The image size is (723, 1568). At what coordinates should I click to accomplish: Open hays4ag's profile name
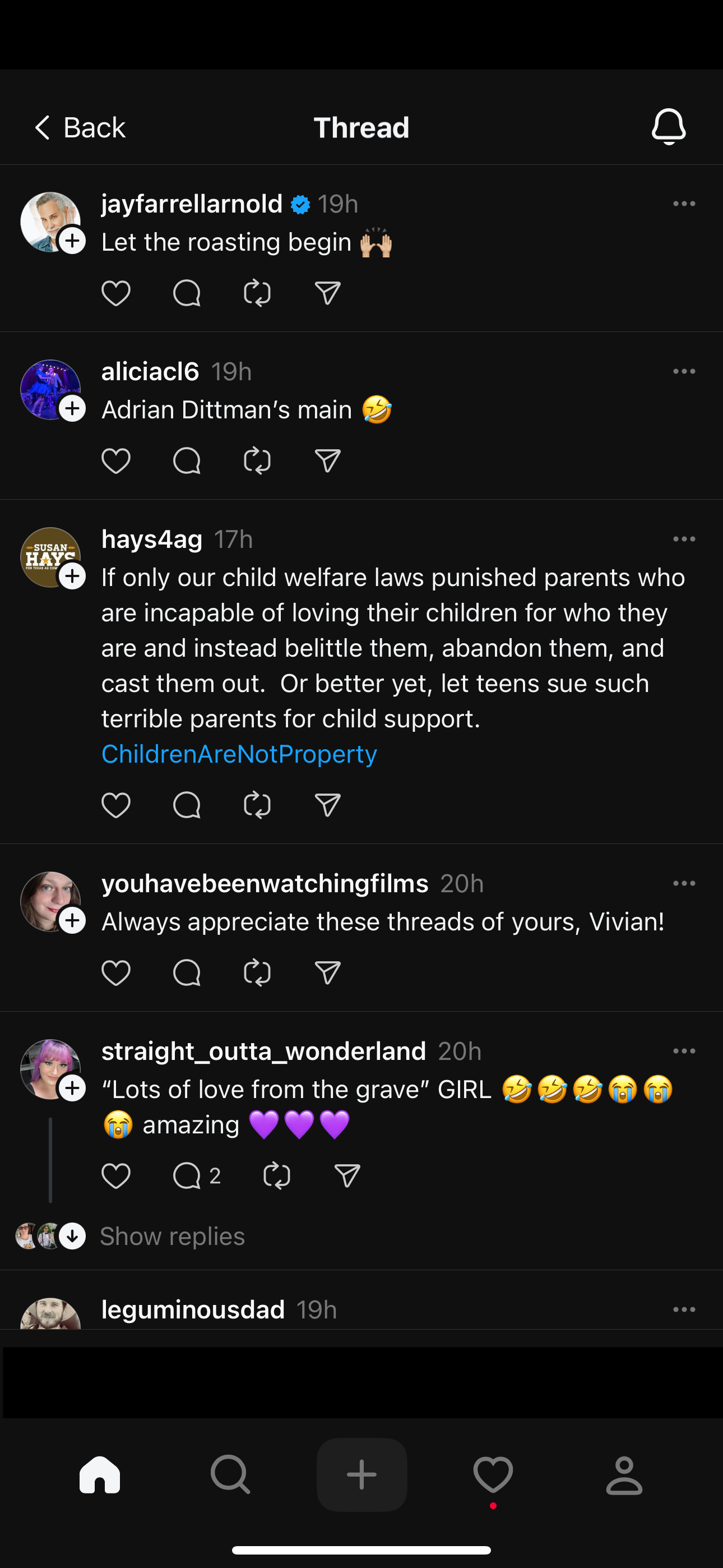click(151, 539)
